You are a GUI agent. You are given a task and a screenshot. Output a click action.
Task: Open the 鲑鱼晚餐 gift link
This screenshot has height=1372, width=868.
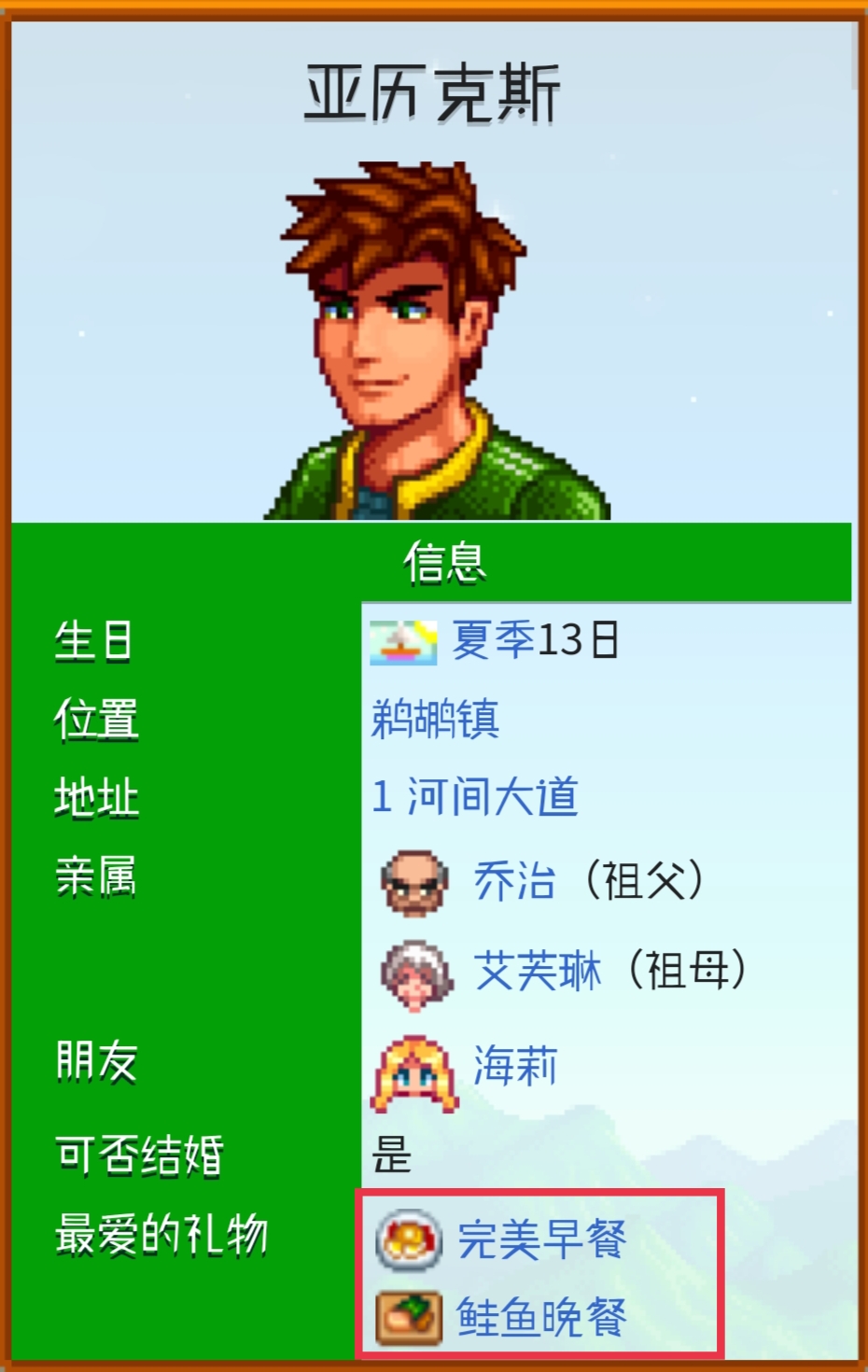541,1317
